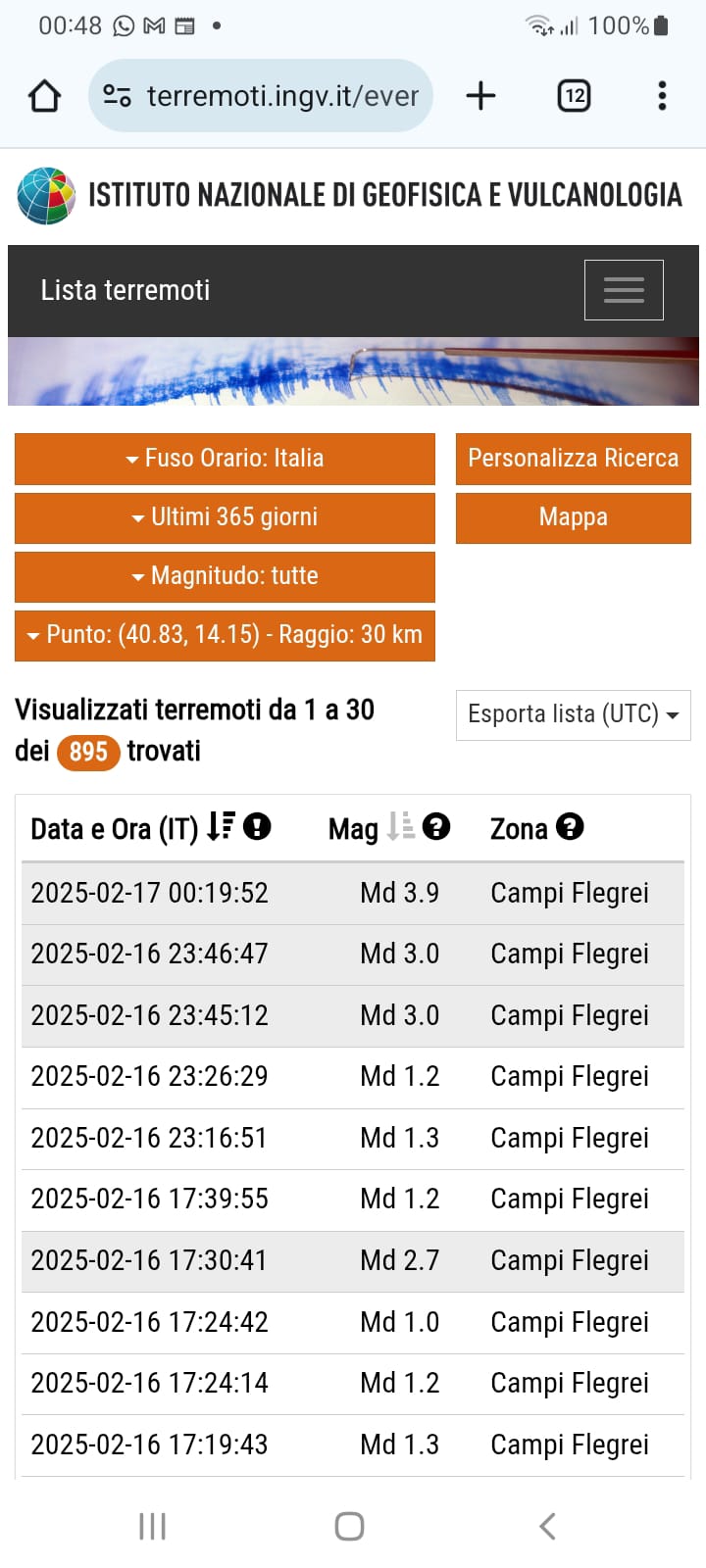
Task: Open a new browser tab
Action: coord(480,96)
